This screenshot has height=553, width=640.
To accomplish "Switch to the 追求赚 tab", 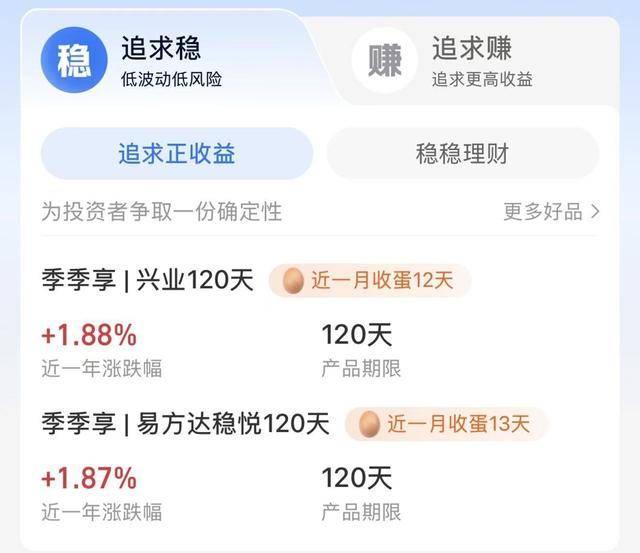I will (473, 60).
